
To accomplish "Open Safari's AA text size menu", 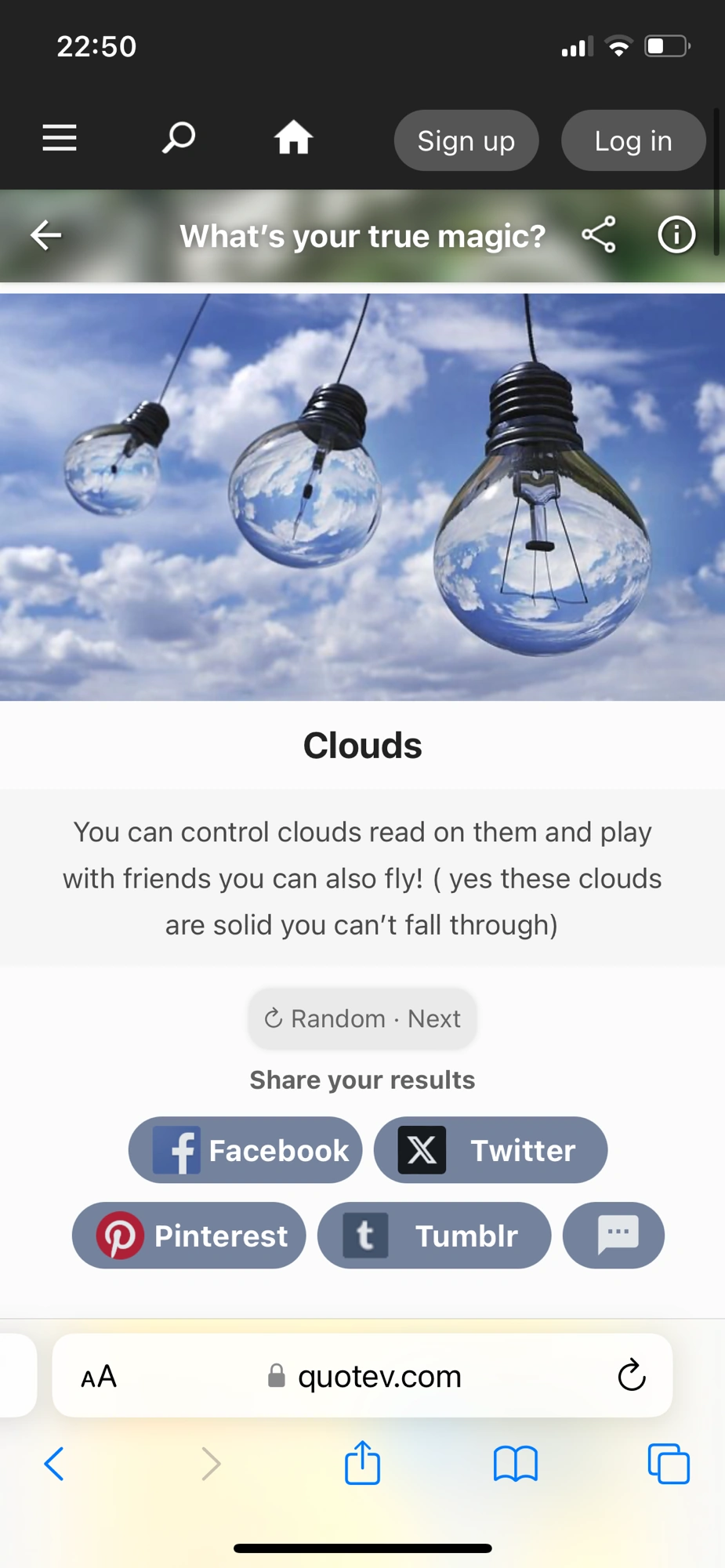I will [x=99, y=1376].
